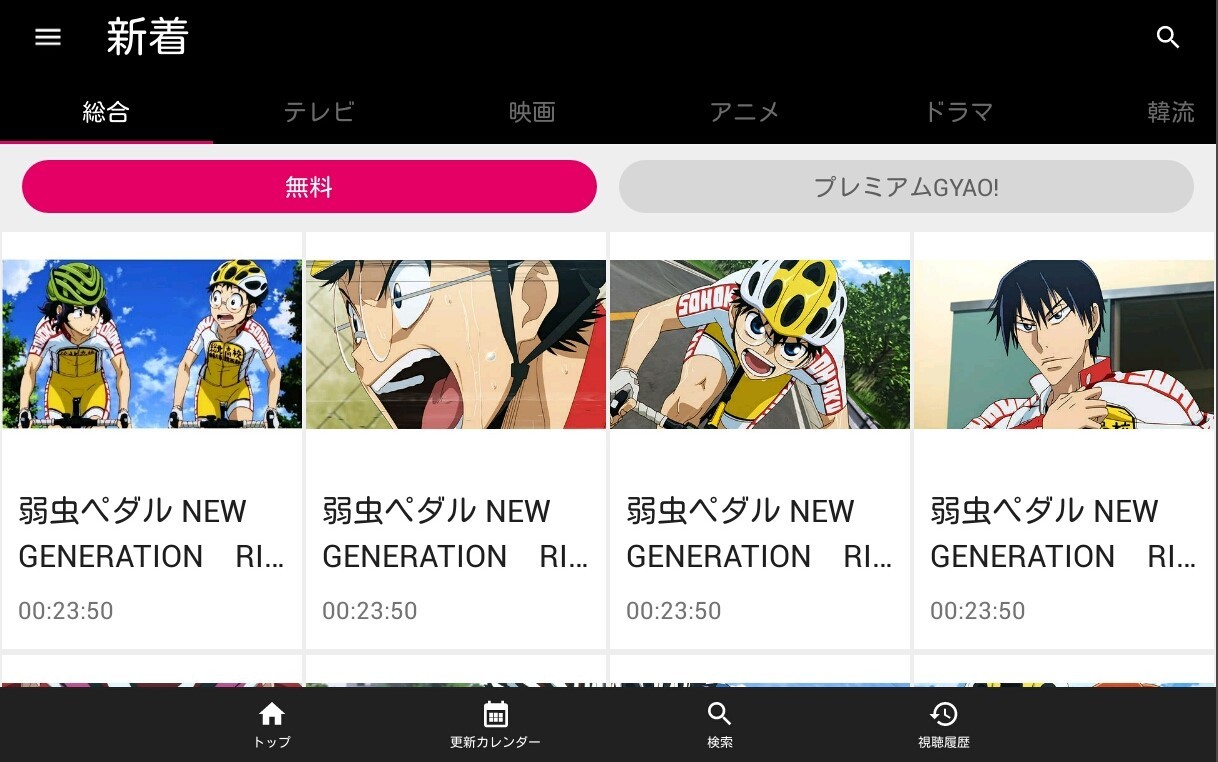Open 検索 in the bottom bar
1218x762 pixels.
click(720, 724)
